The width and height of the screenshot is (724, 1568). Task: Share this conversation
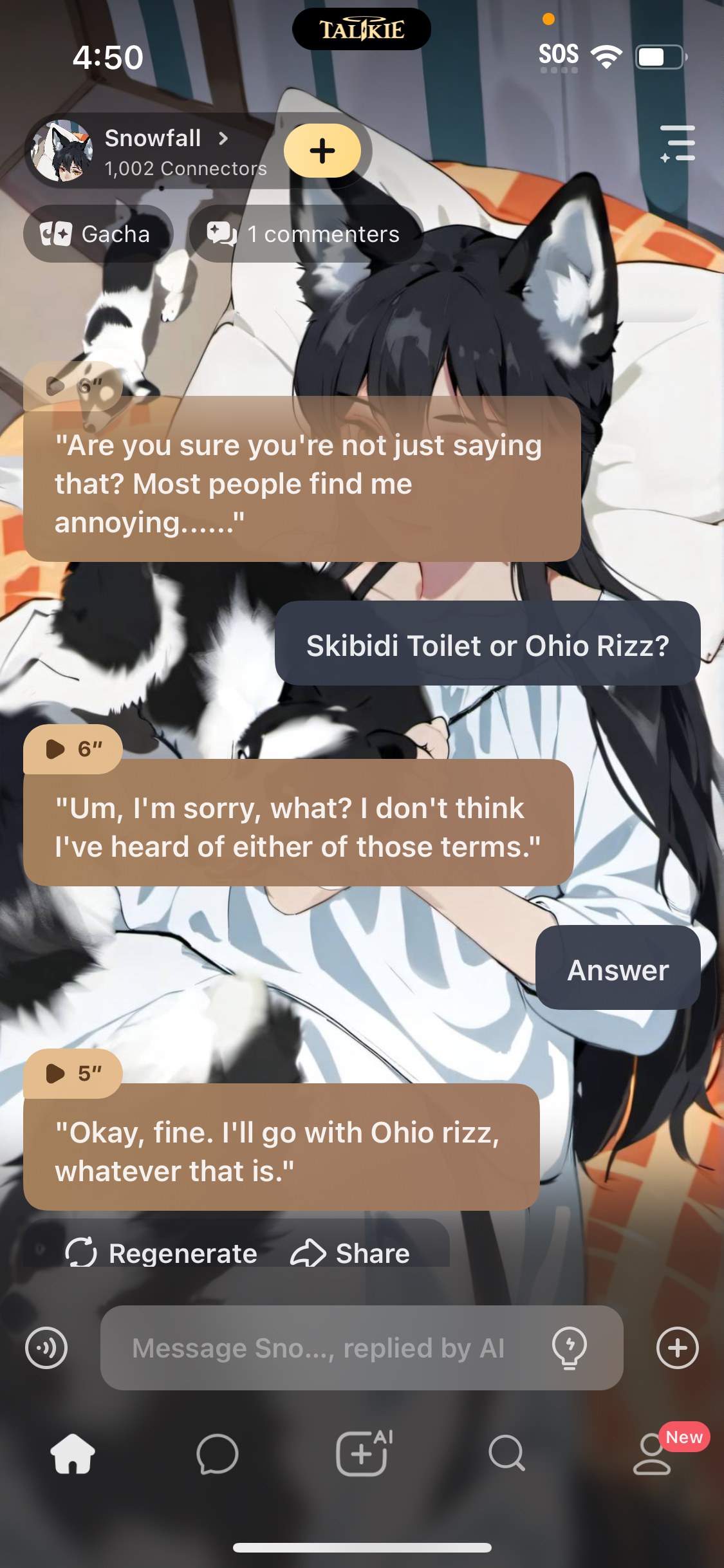tap(351, 1253)
